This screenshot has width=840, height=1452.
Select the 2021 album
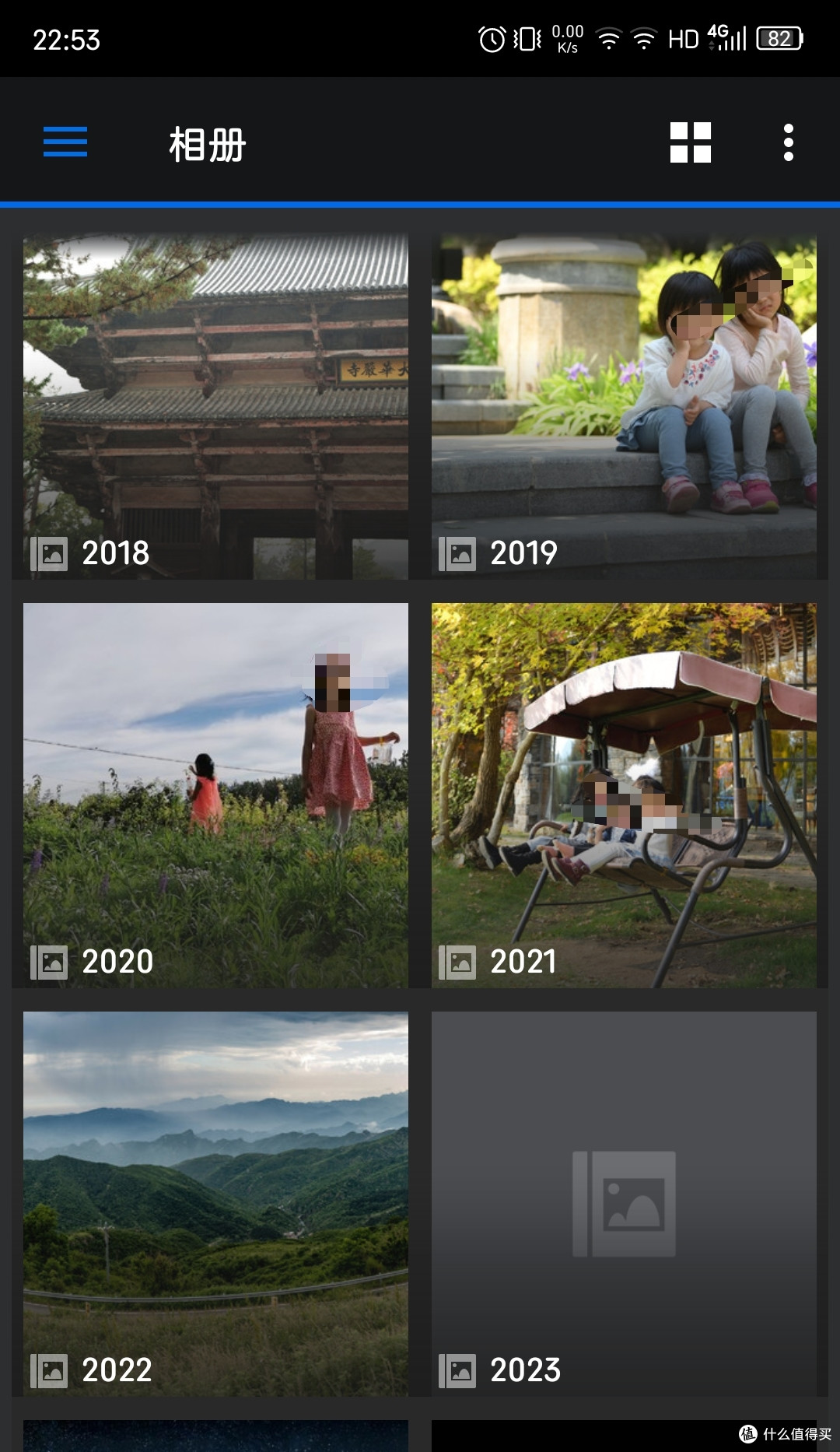pyautogui.click(x=624, y=795)
